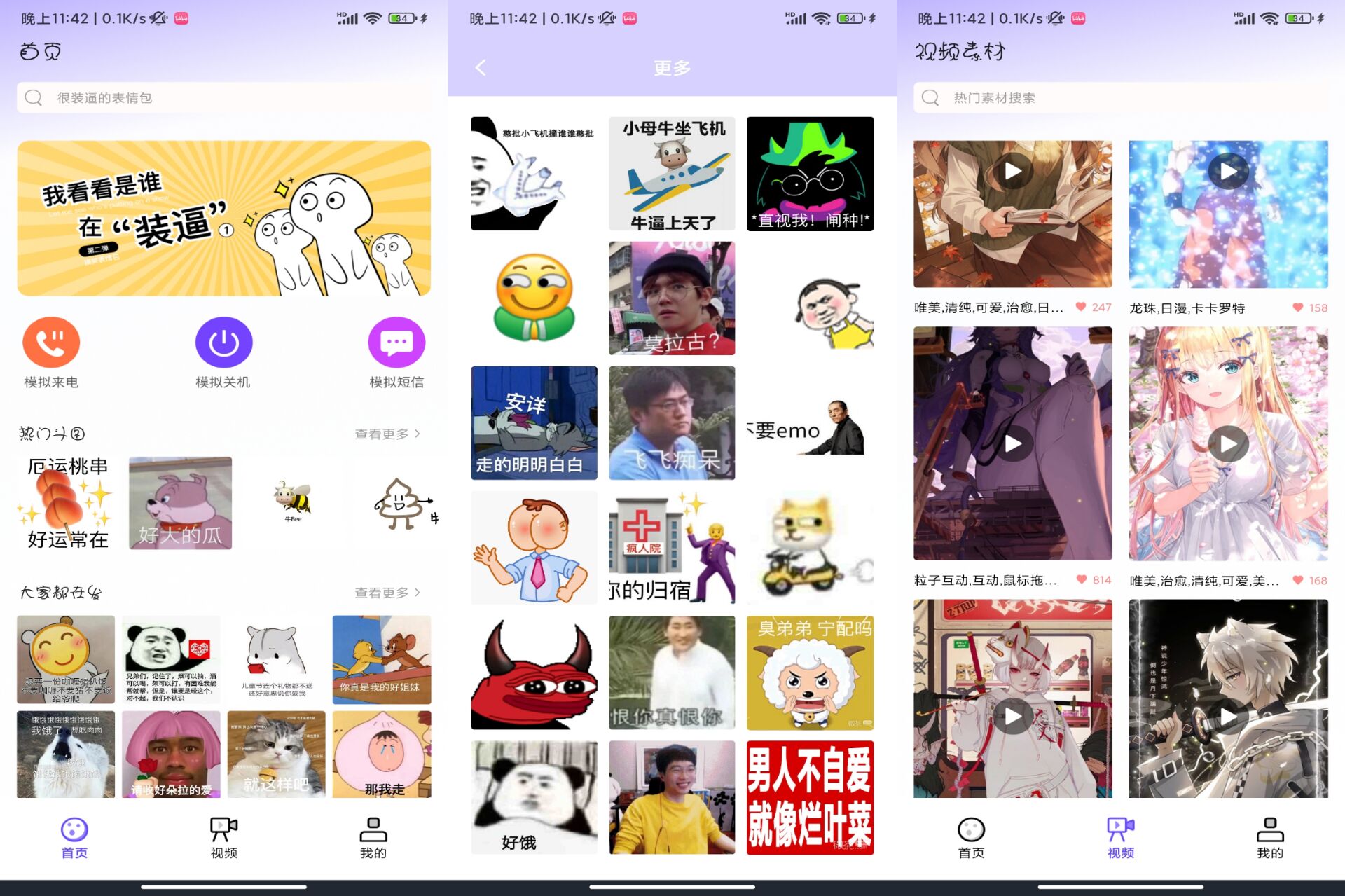This screenshot has width=1345, height=896.
Task: Open the 我看看是谁在装逼 banner
Action: (x=224, y=218)
